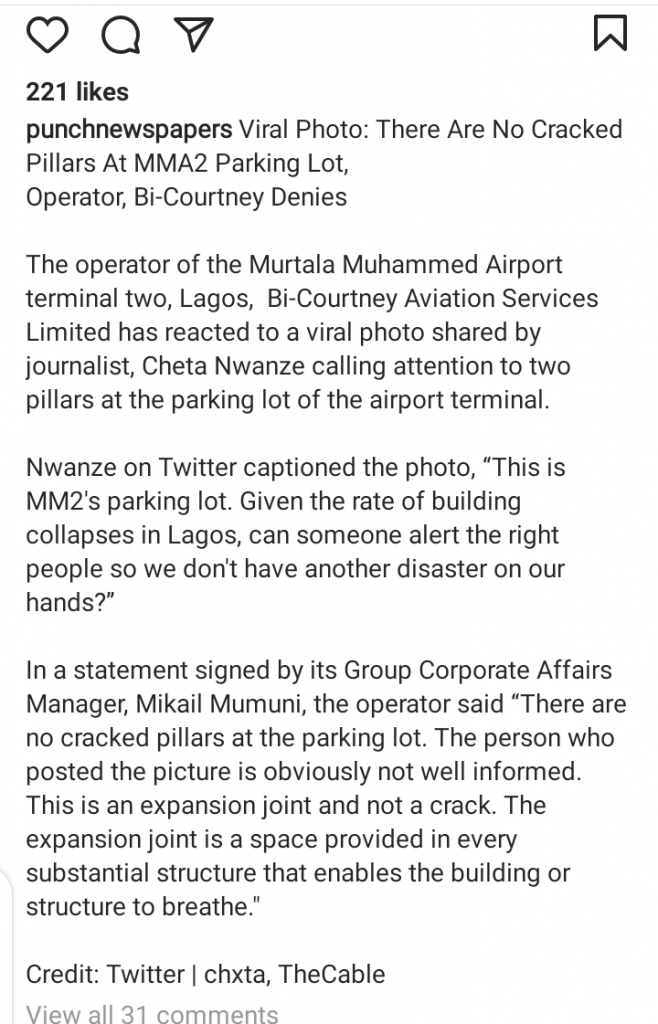Open the punchnewspapers profile
The height and width of the screenshot is (1024, 658).
pyautogui.click(x=129, y=130)
